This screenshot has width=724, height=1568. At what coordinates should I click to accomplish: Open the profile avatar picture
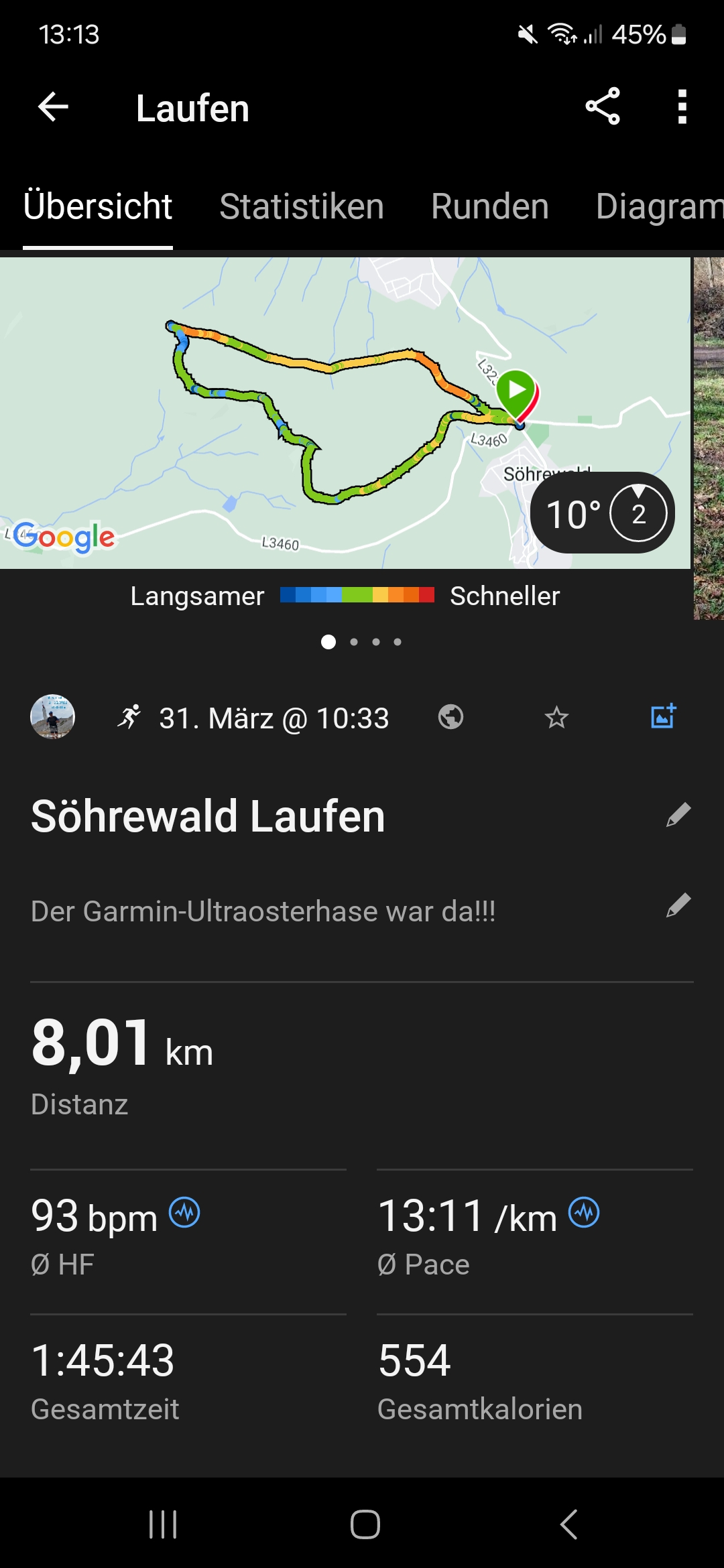tap(52, 717)
